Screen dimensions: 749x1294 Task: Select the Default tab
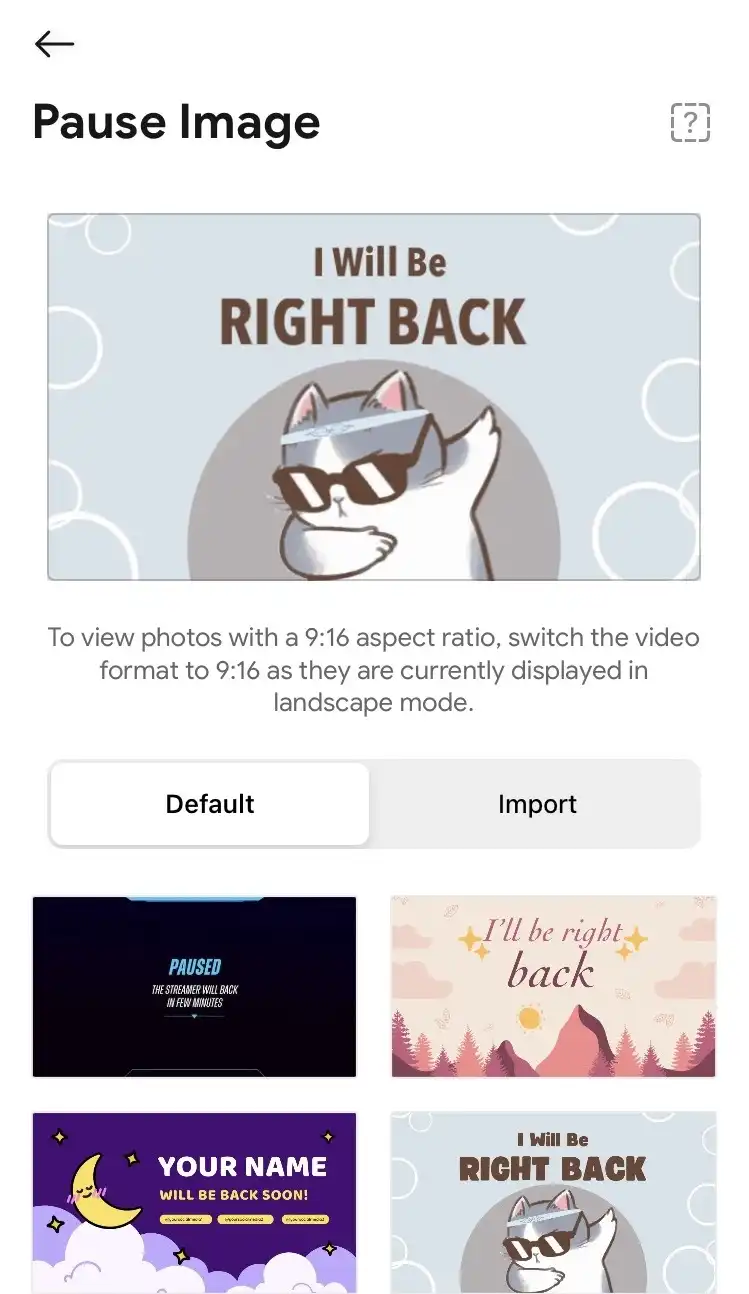point(210,804)
